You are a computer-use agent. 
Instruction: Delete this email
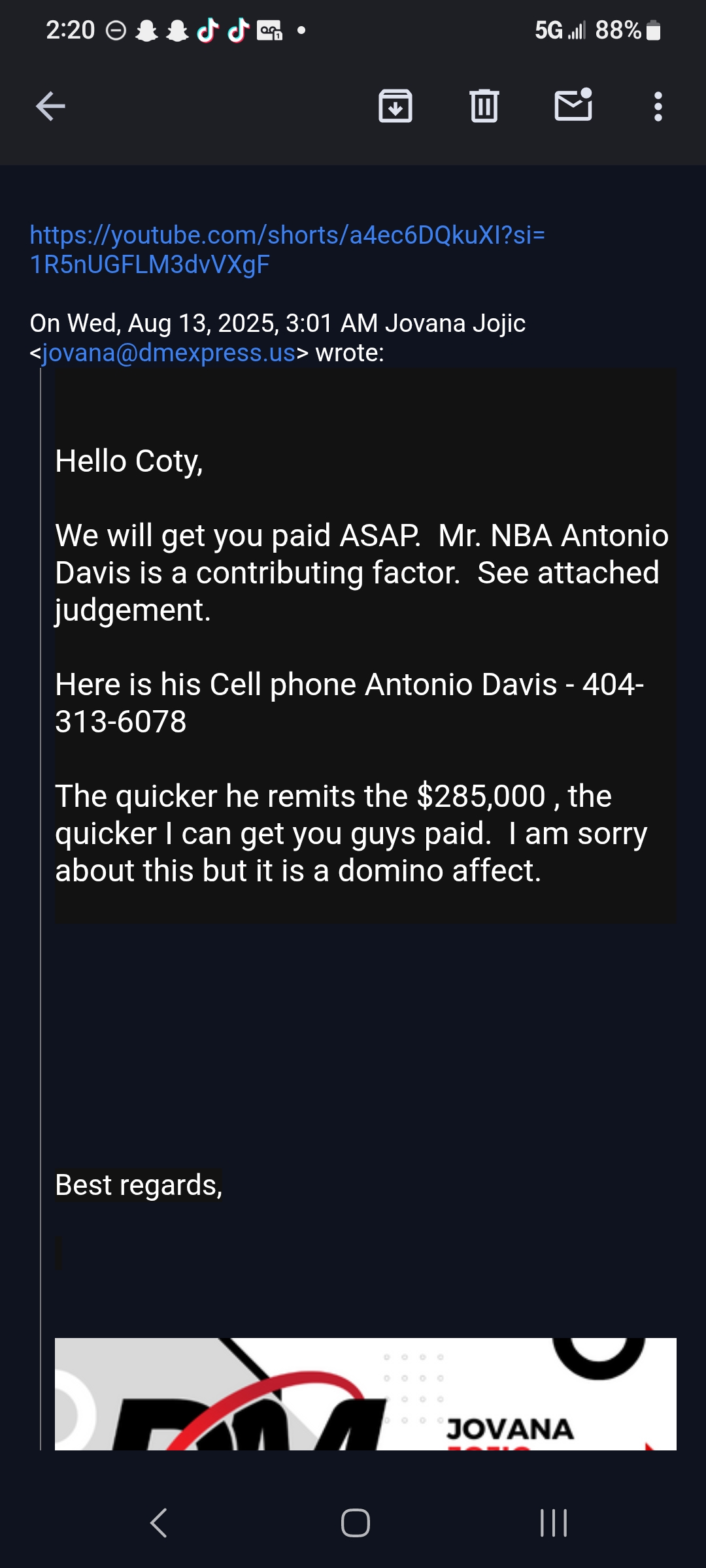484,106
